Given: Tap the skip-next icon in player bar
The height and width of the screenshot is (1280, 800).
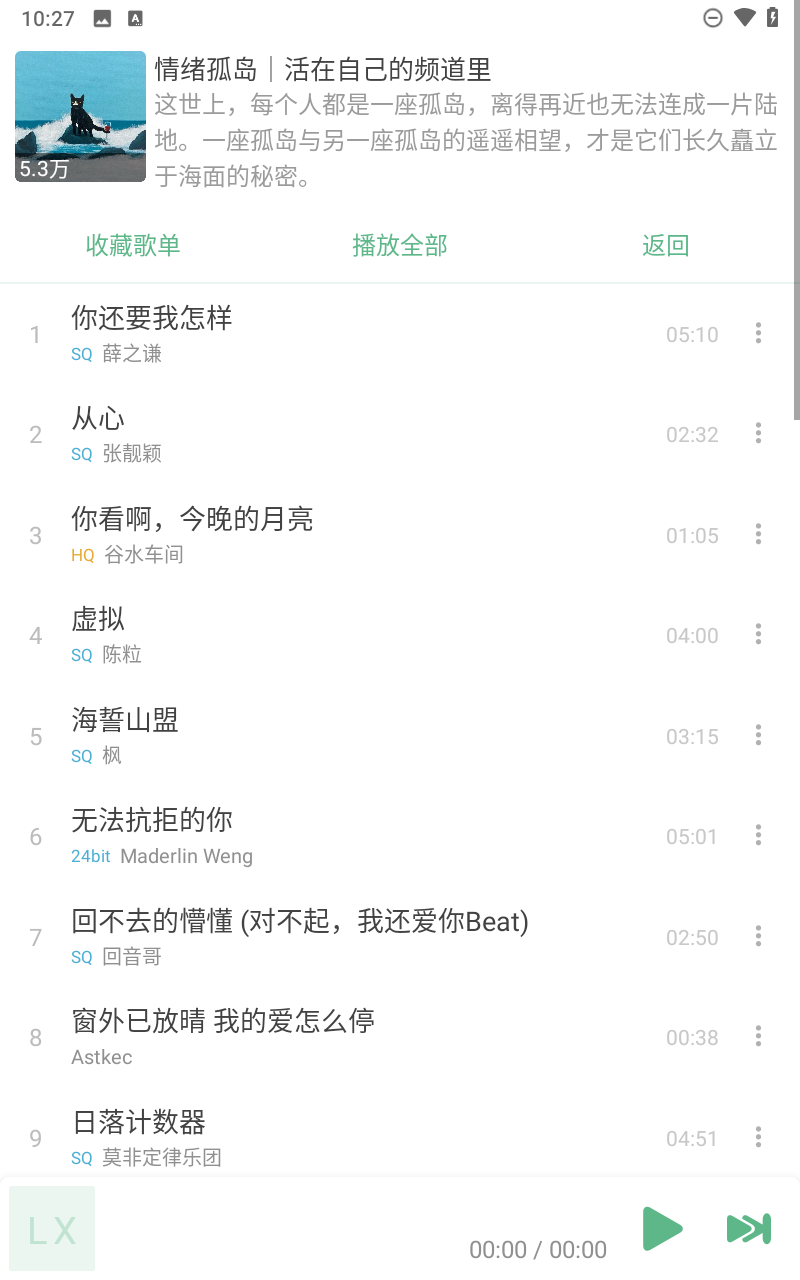Looking at the screenshot, I should (748, 1229).
